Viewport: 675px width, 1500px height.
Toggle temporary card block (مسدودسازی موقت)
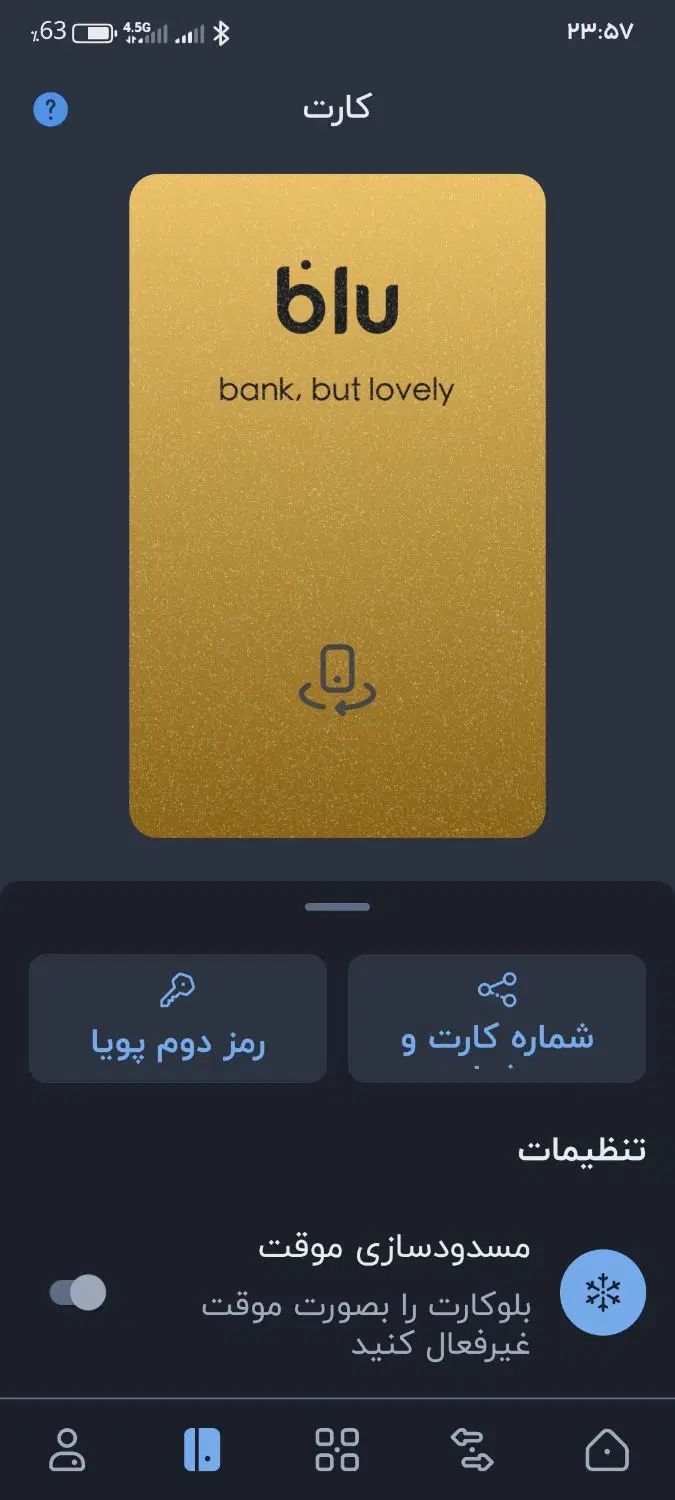click(78, 1292)
